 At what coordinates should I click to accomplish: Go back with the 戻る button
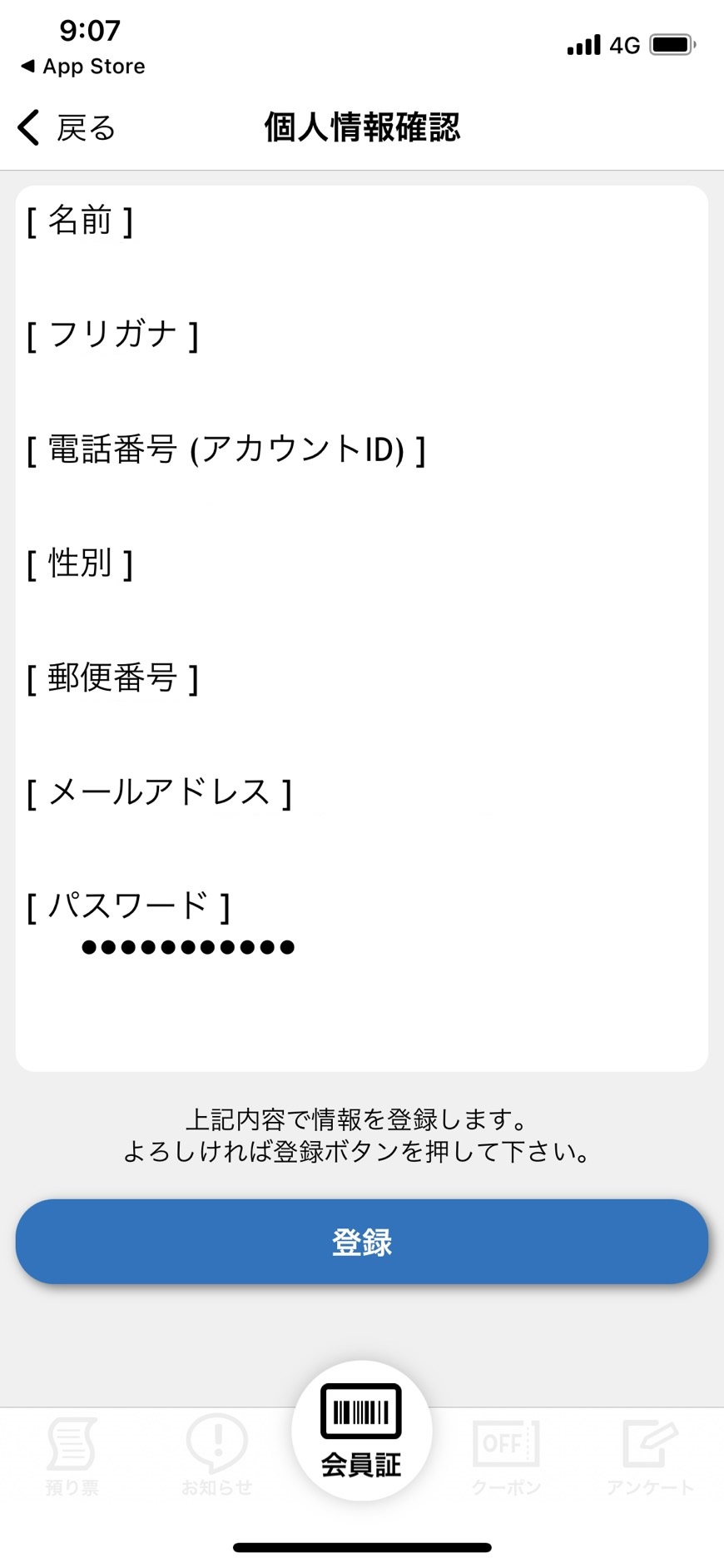67,127
